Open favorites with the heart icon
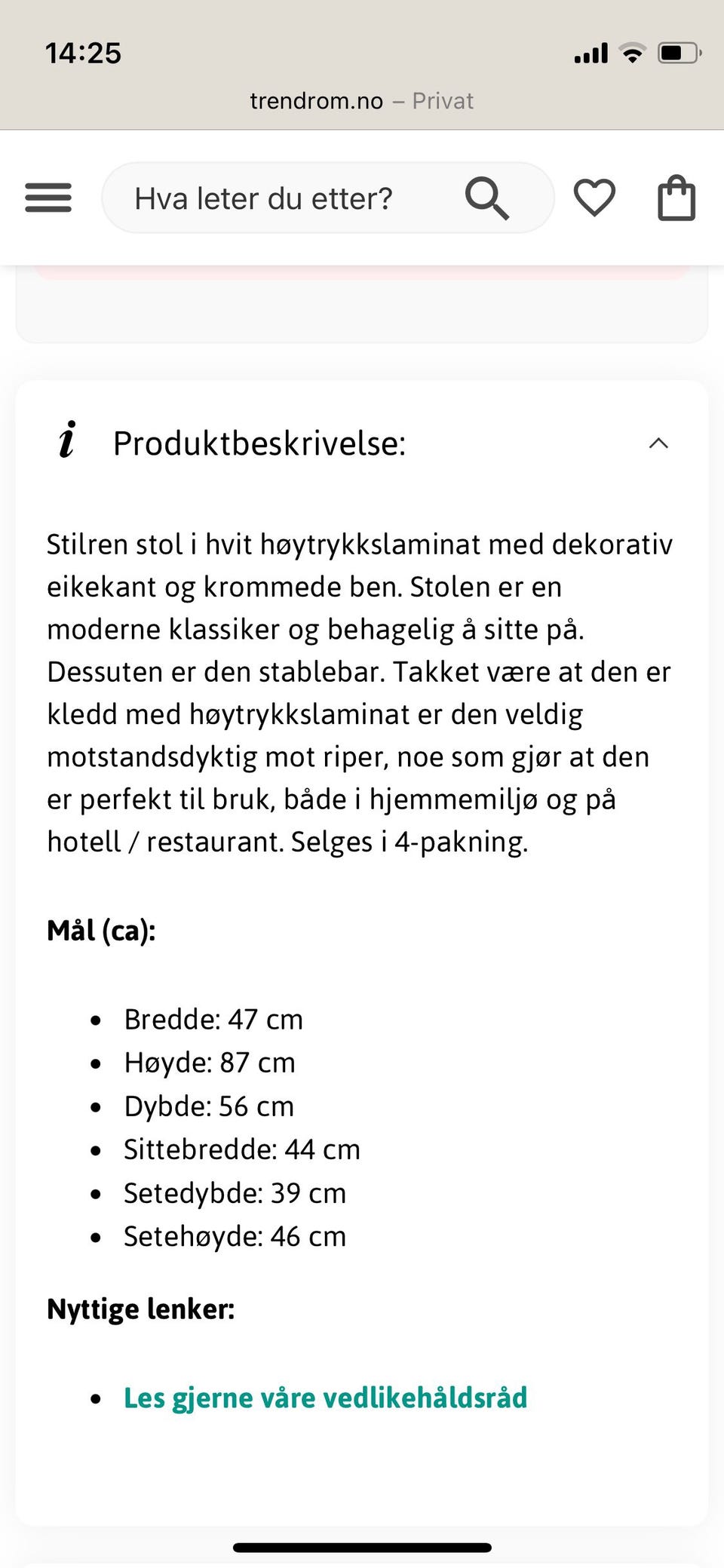The width and height of the screenshot is (724, 1568). 594,198
